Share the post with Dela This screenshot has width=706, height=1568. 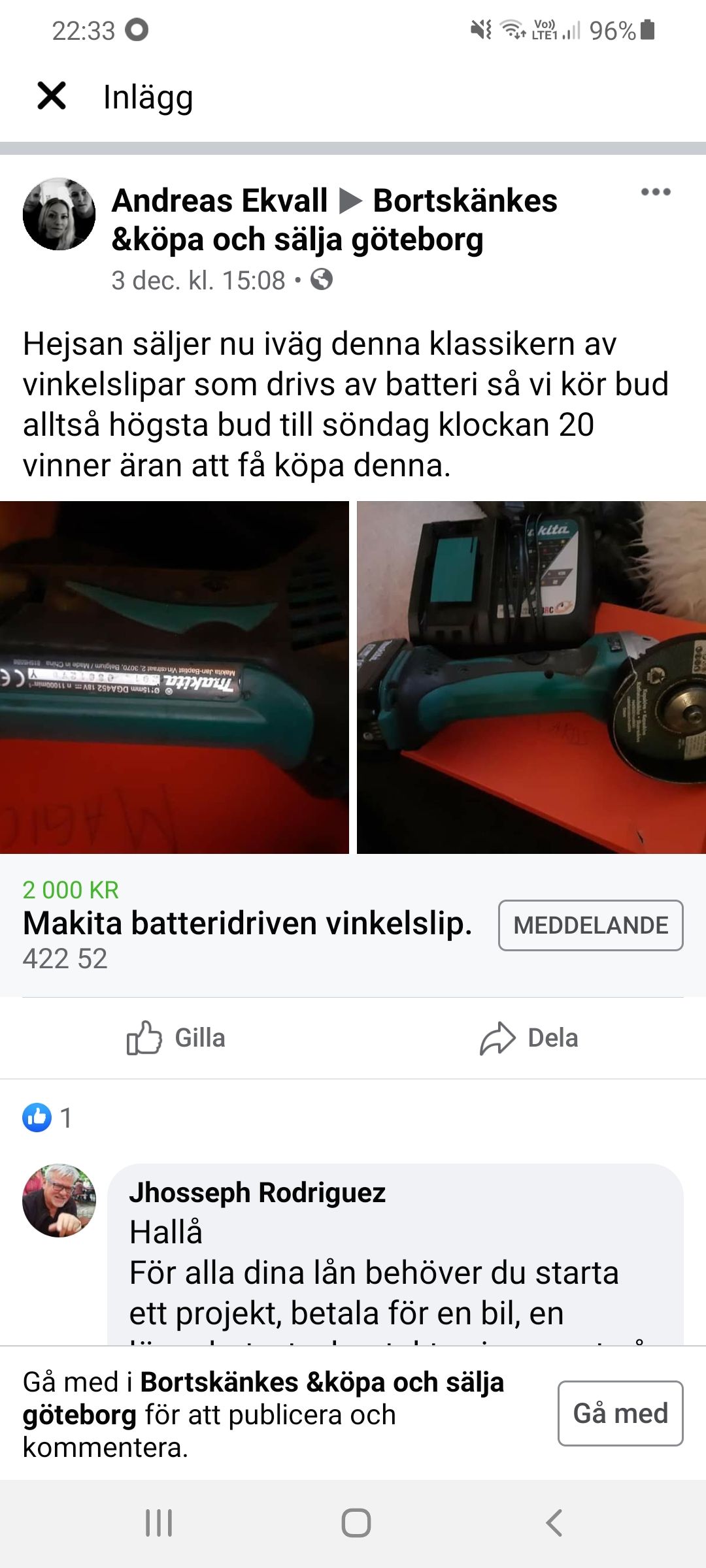[x=529, y=1037]
